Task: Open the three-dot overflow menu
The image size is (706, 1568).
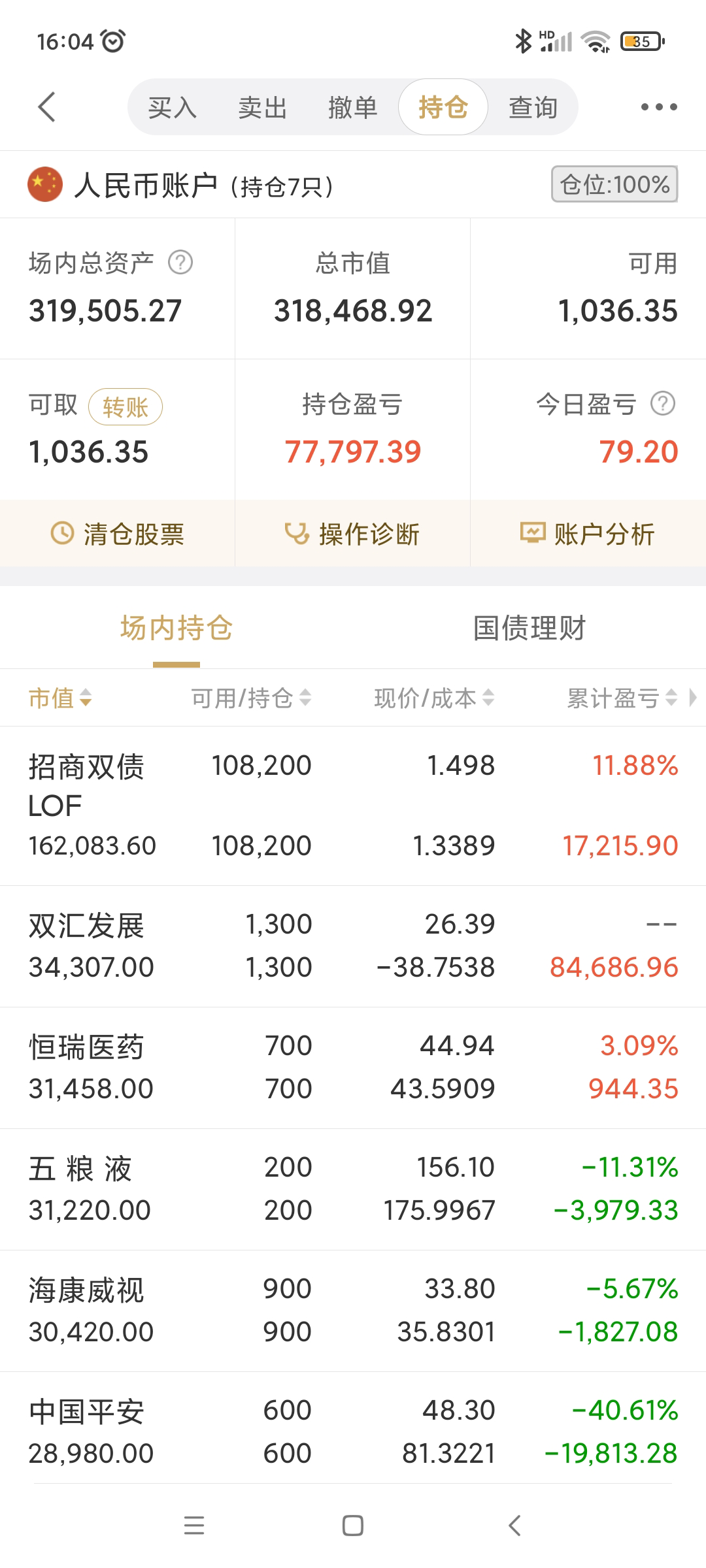Action: tap(658, 107)
